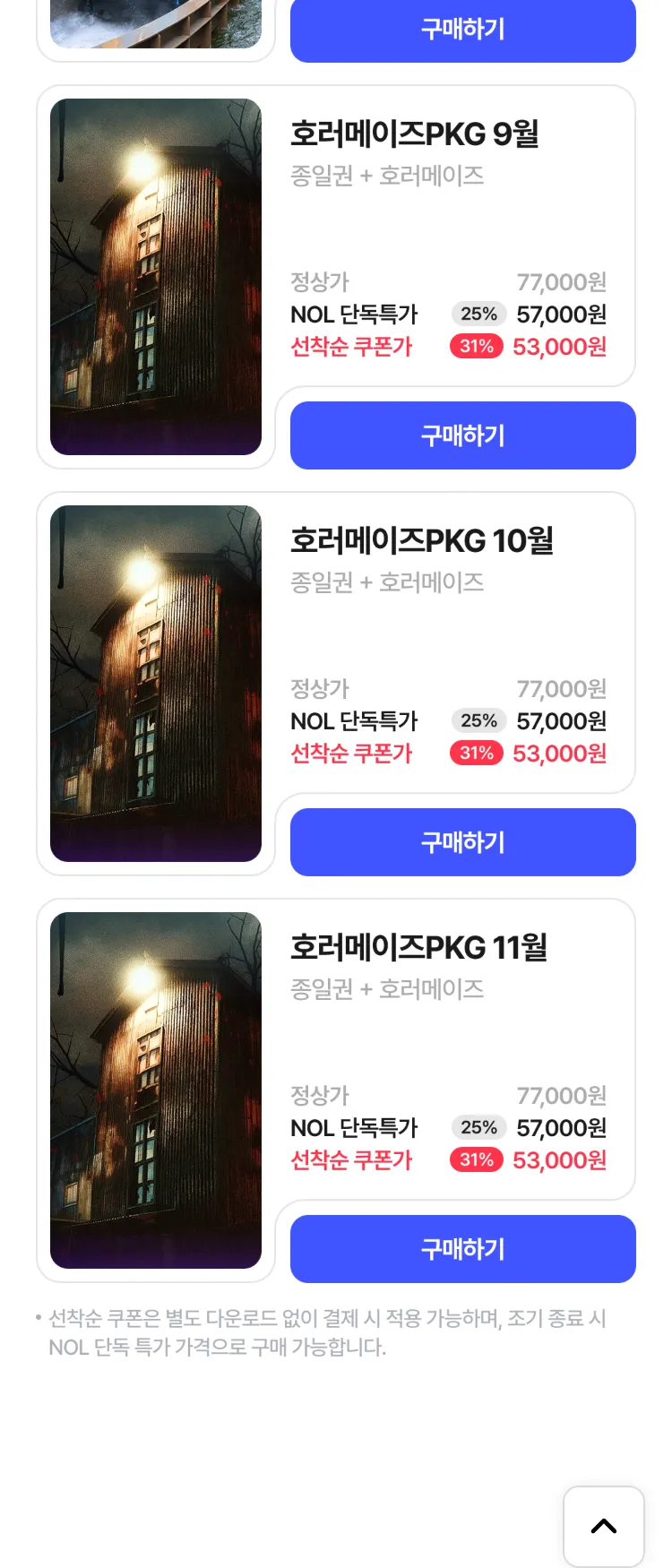This screenshot has width=672, height=1568.
Task: Tap the 구매하기 button above 호러메이즈PKG 9월 card
Action: [x=462, y=30]
